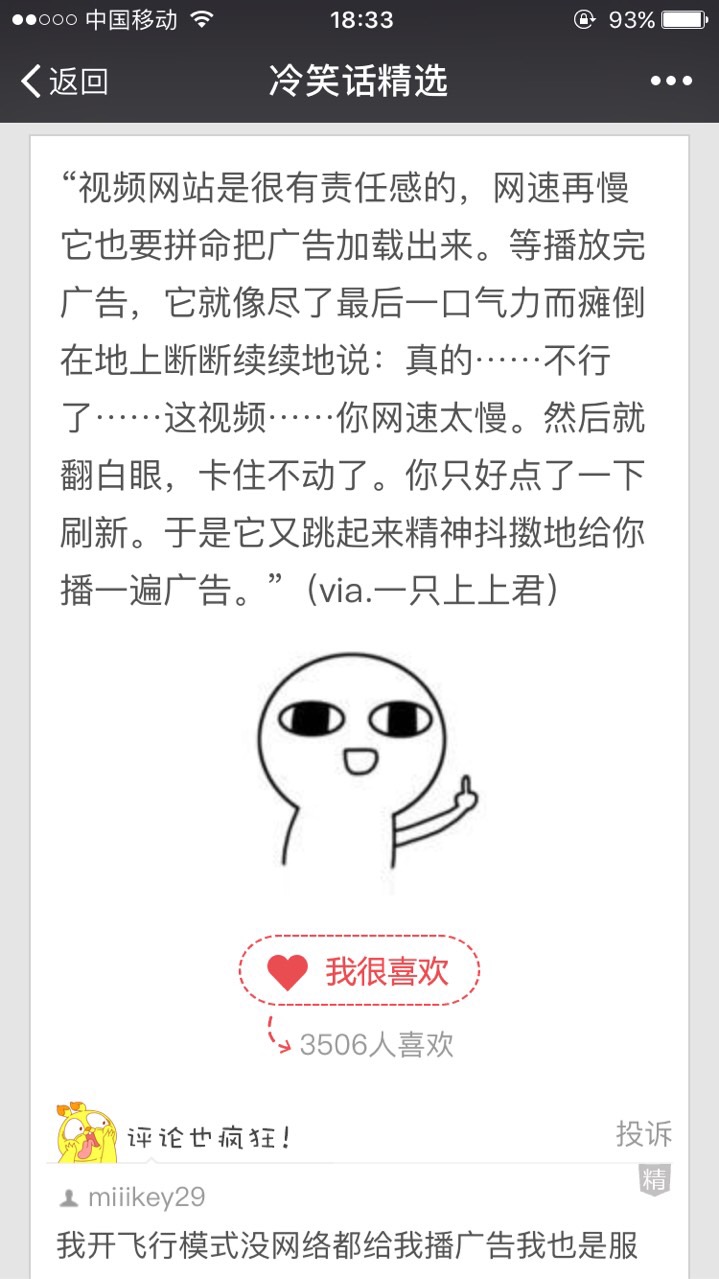719x1279 pixels.
Task: Open the three-dot overflow menu
Action: (x=671, y=81)
